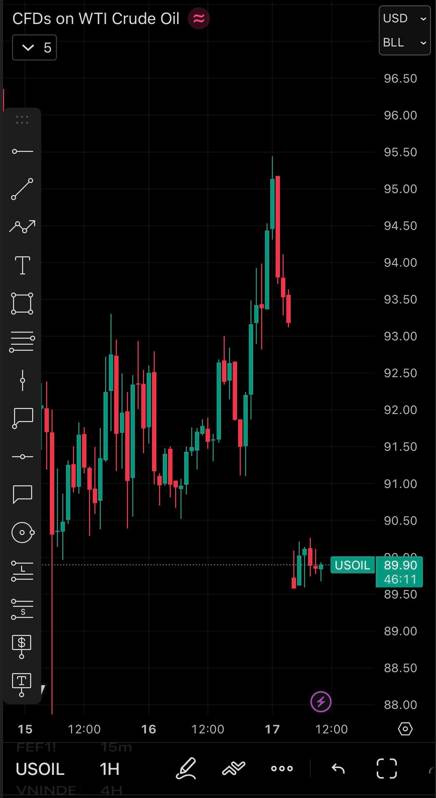Image resolution: width=436 pixels, height=798 pixels.
Task: Pick the short position tool
Action: pyautogui.click(x=22, y=609)
